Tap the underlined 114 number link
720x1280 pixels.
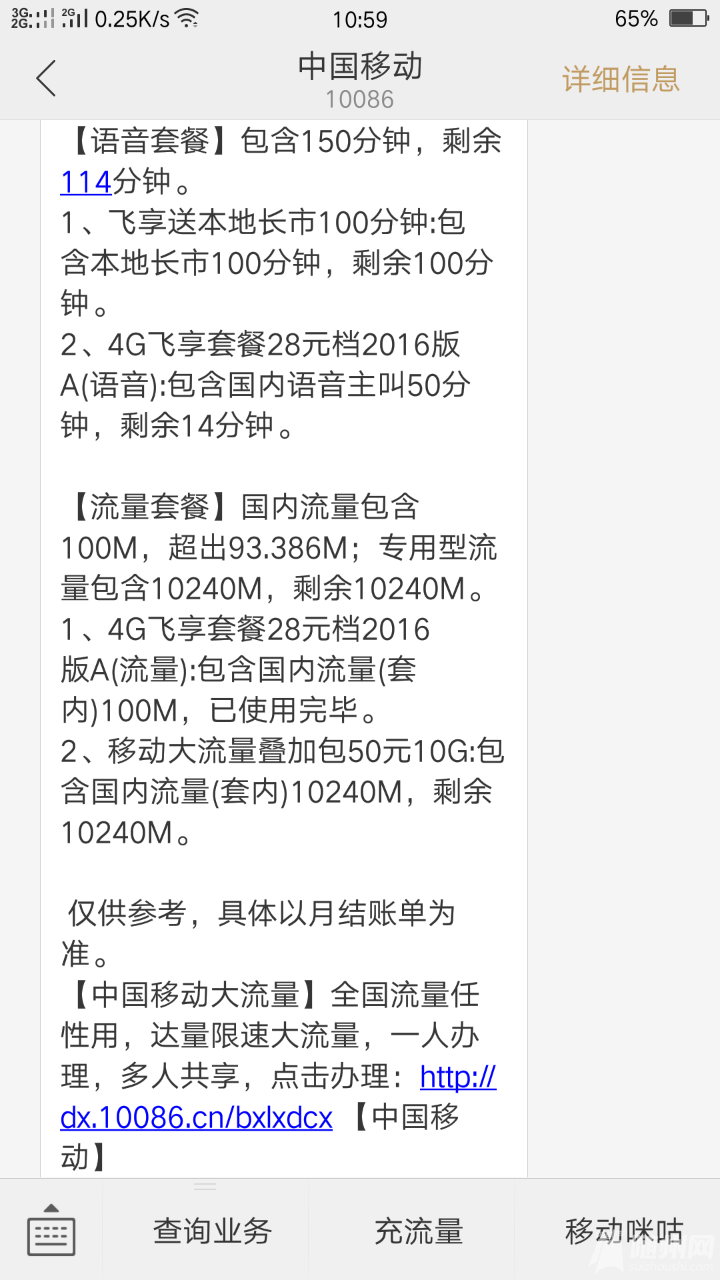[85, 182]
